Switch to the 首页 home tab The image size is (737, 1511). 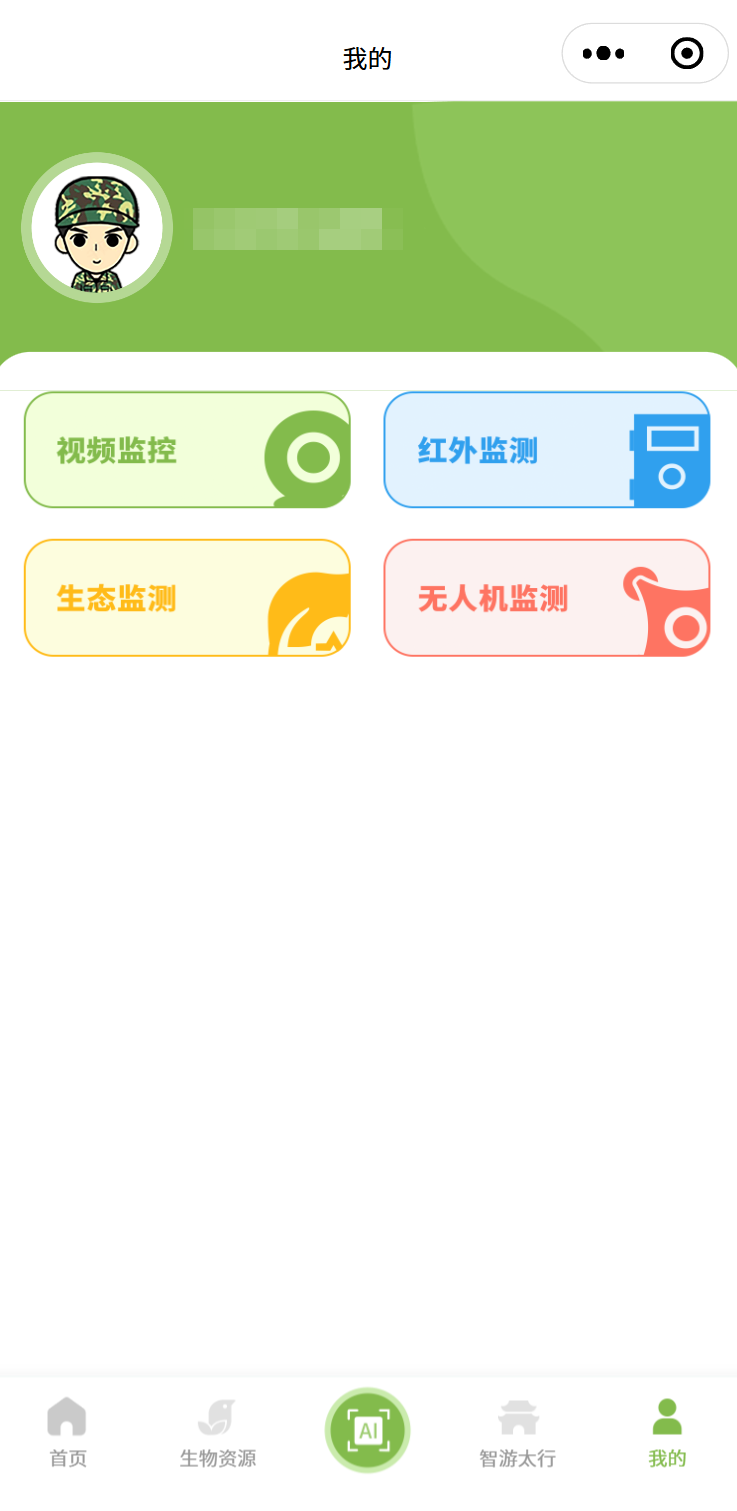(68, 1432)
